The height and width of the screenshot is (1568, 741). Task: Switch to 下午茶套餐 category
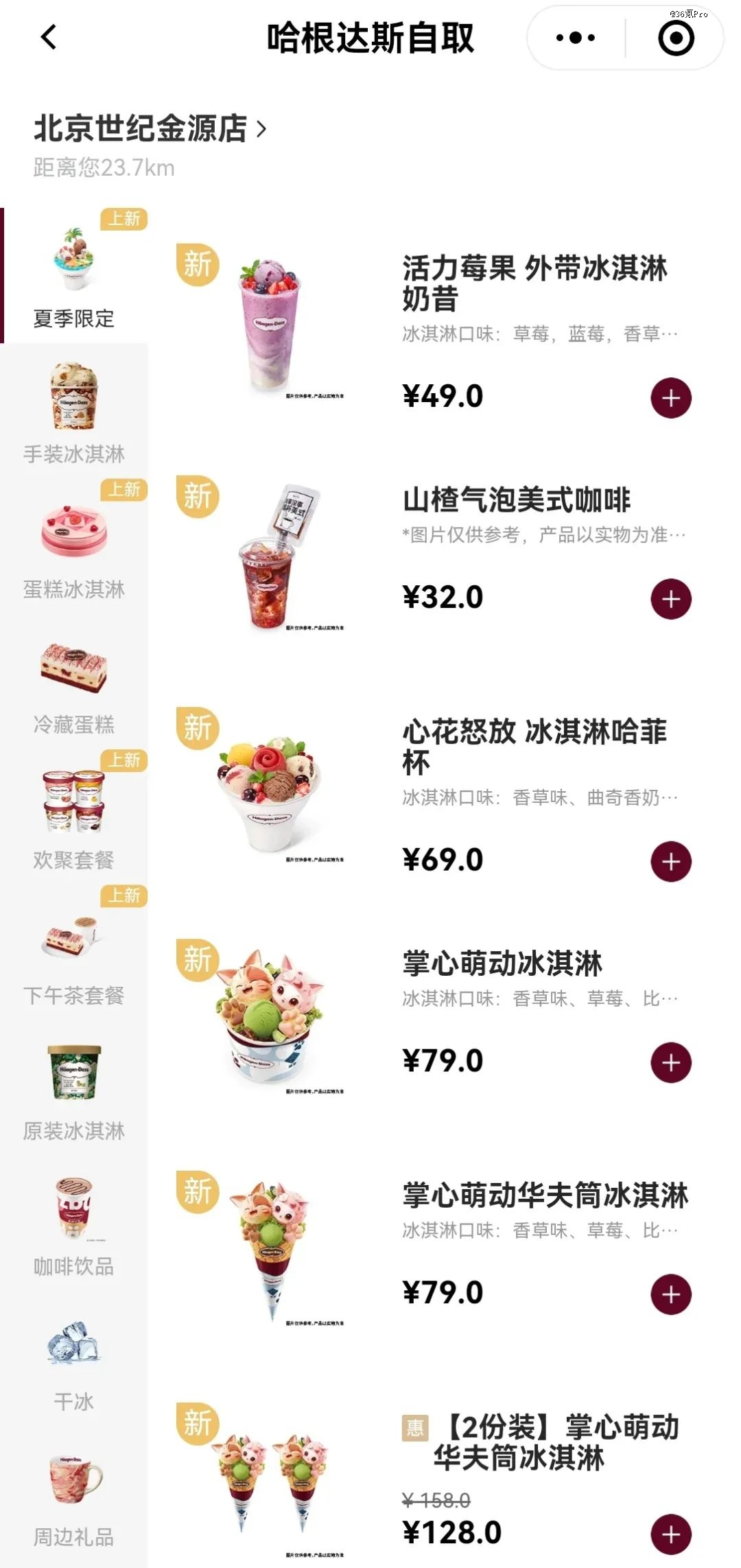tap(74, 953)
